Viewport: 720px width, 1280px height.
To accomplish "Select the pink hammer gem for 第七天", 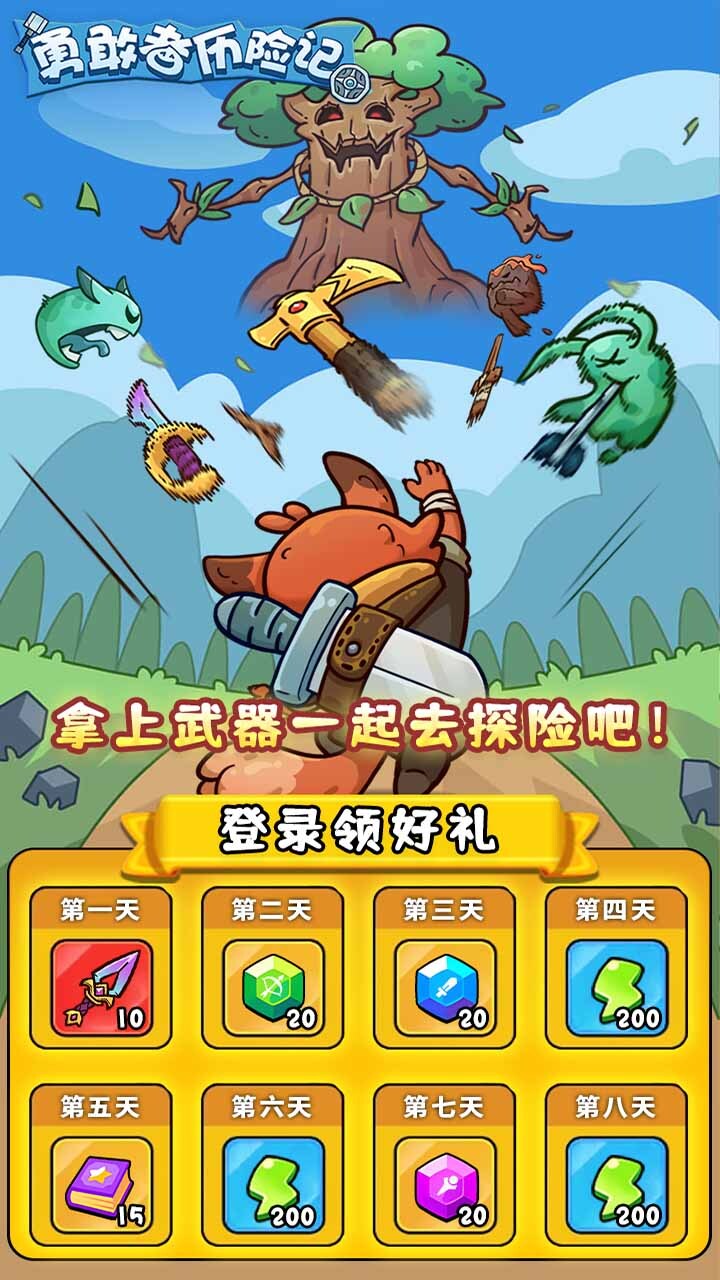I will 447,1190.
